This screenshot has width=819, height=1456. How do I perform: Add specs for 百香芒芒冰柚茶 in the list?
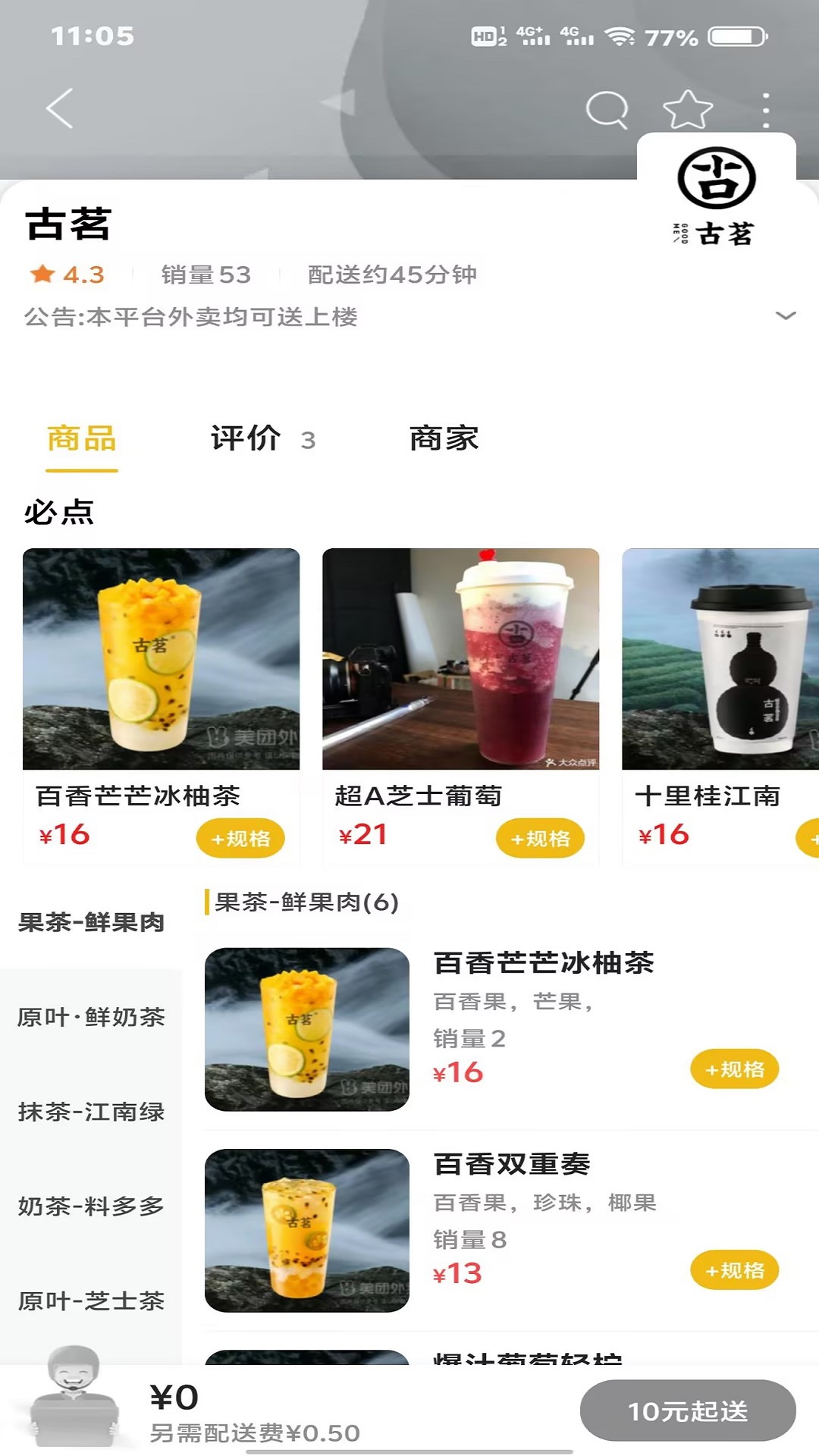pyautogui.click(x=734, y=1069)
